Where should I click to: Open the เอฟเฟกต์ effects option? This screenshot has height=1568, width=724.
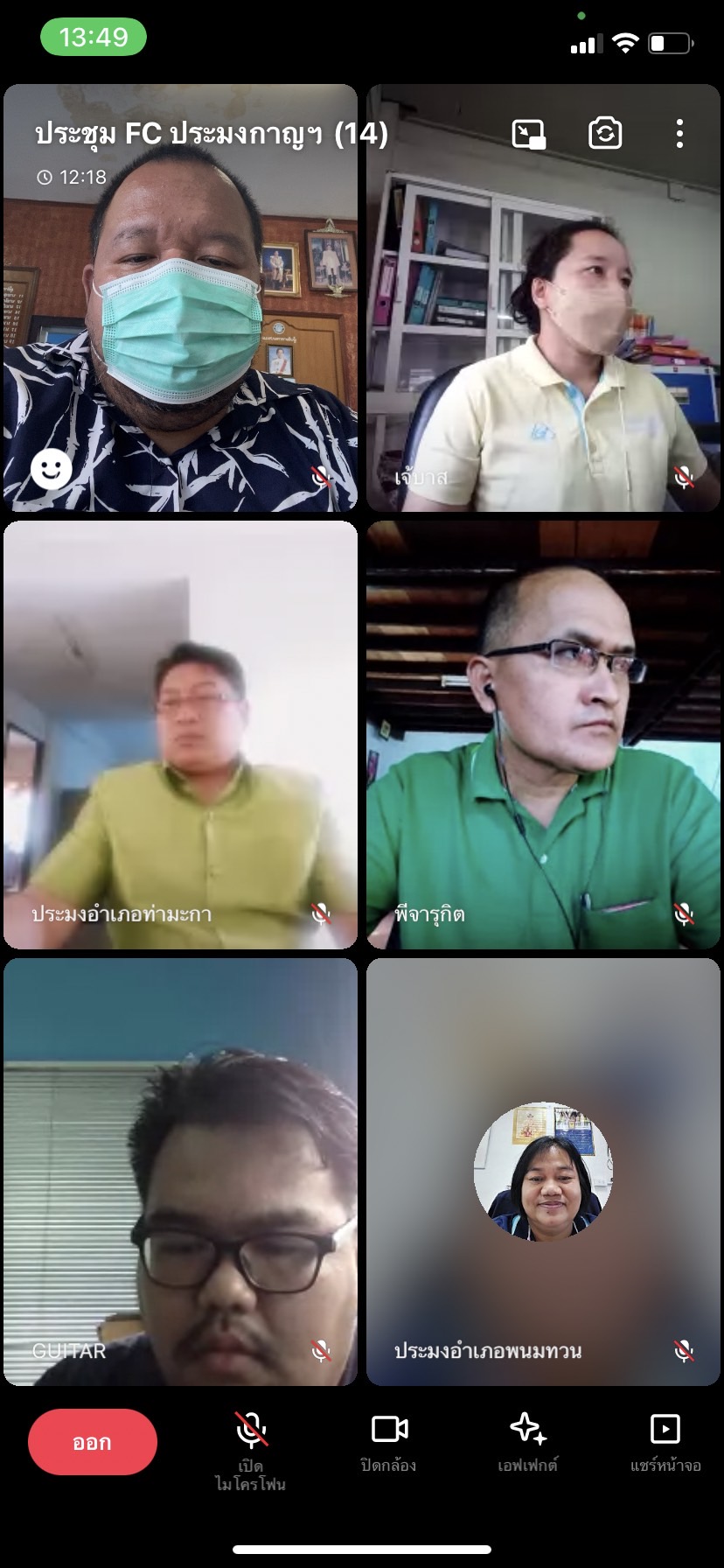(x=528, y=1445)
